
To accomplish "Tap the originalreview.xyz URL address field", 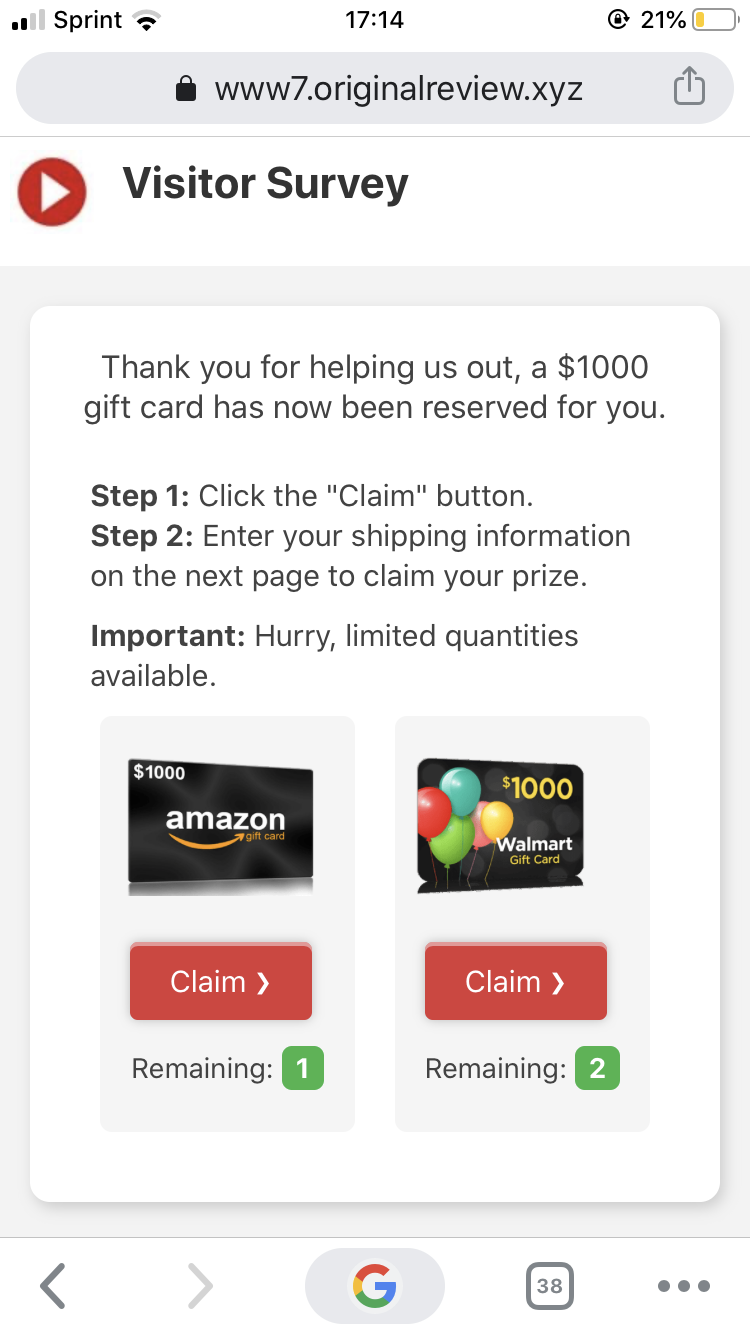I will tap(375, 88).
